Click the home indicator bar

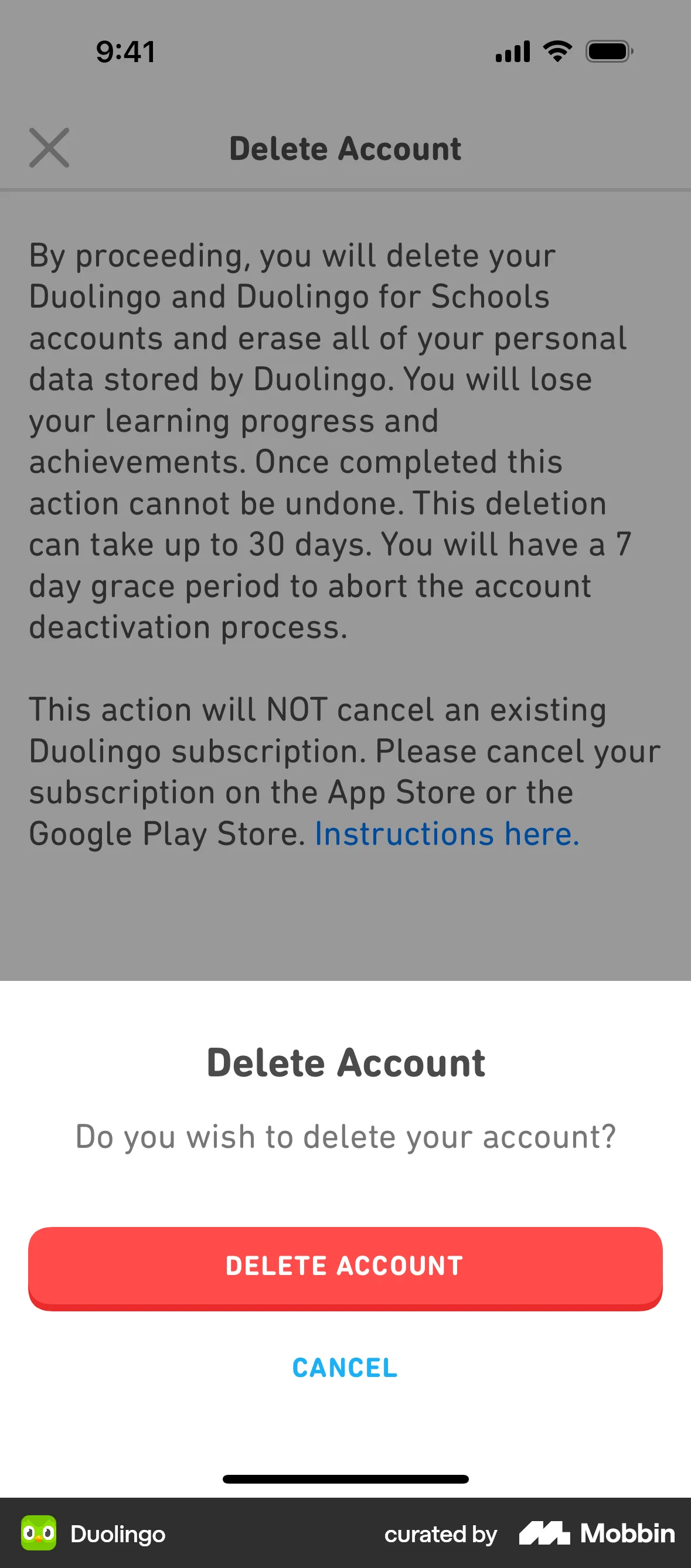pyautogui.click(x=345, y=1480)
